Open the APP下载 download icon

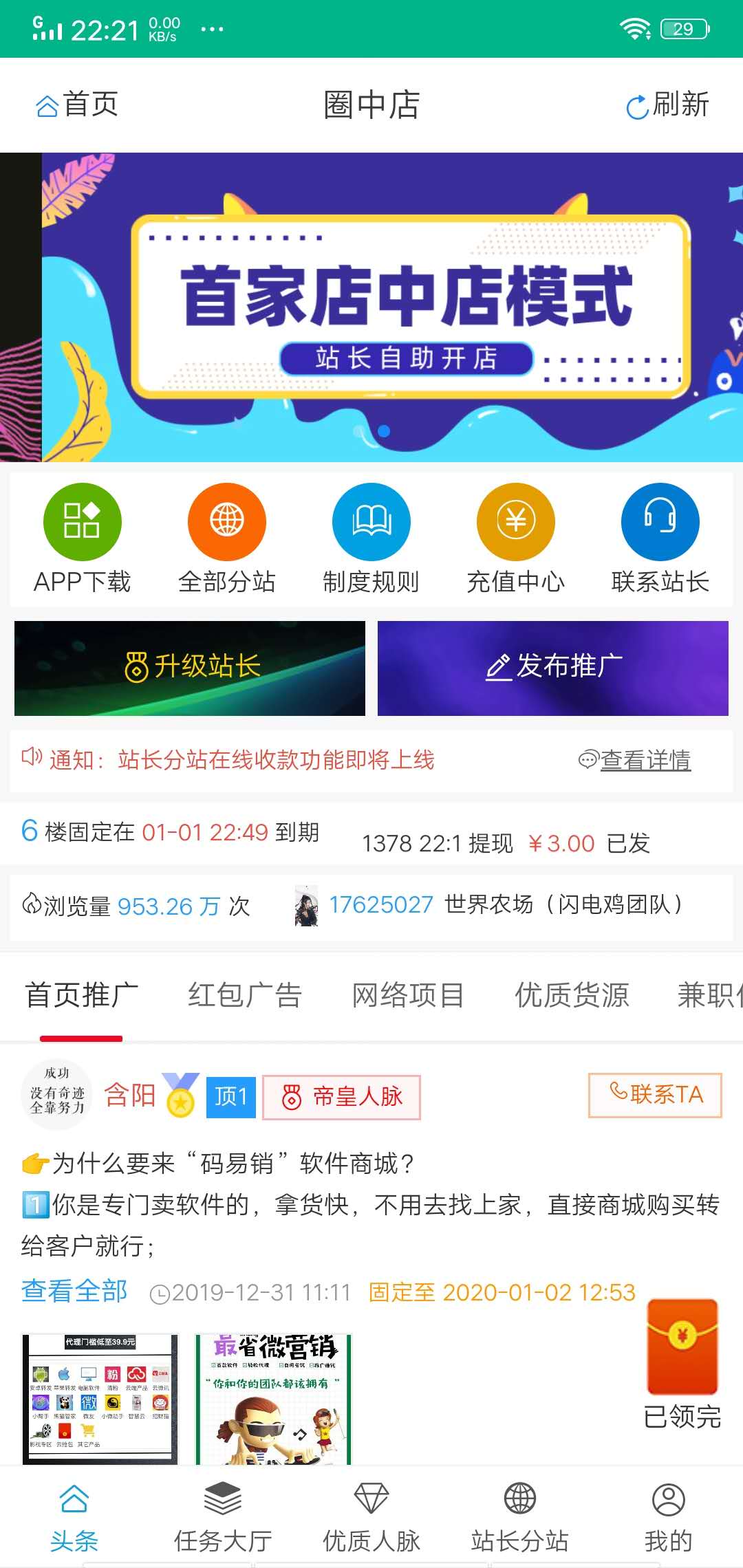(x=81, y=521)
